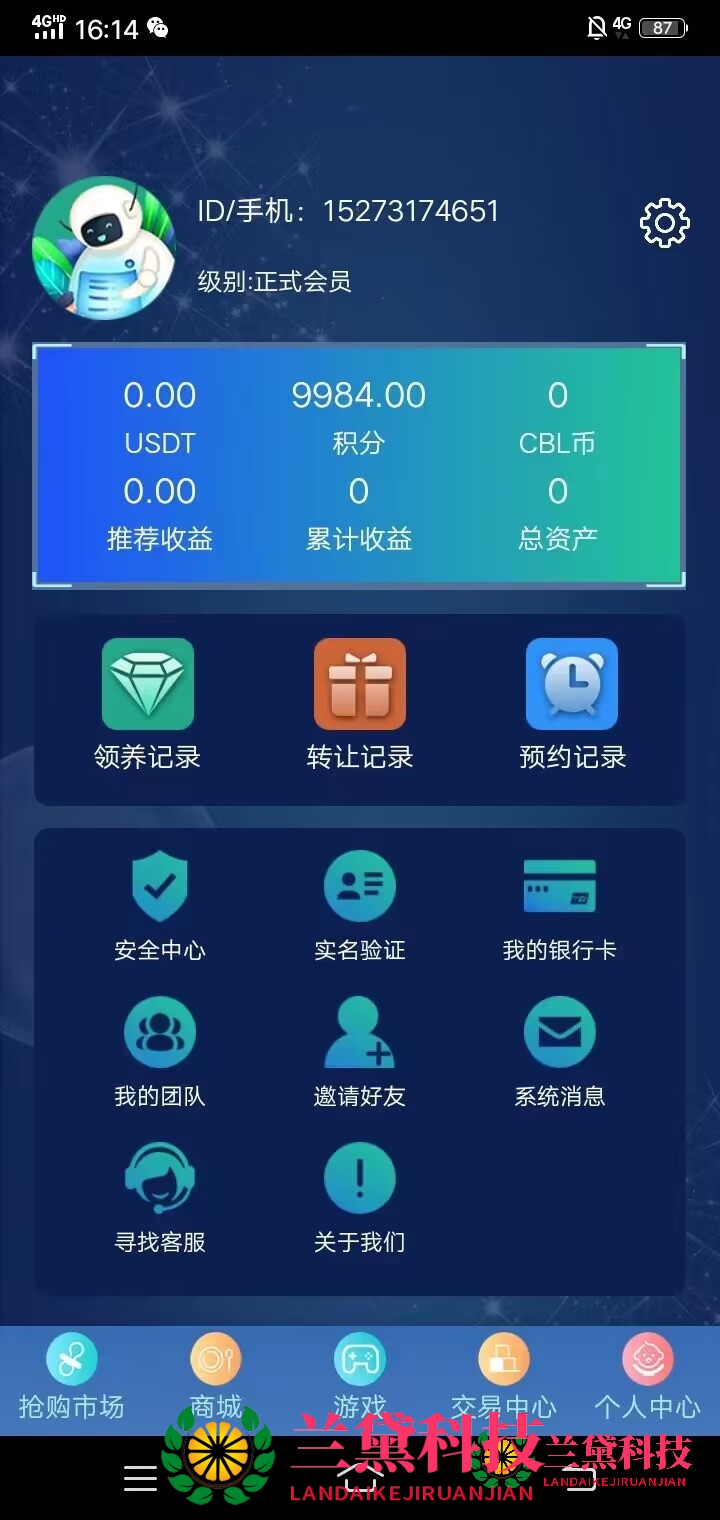Open 实名验证 real-name verification
Viewport: 720px width, 1520px height.
(x=360, y=887)
